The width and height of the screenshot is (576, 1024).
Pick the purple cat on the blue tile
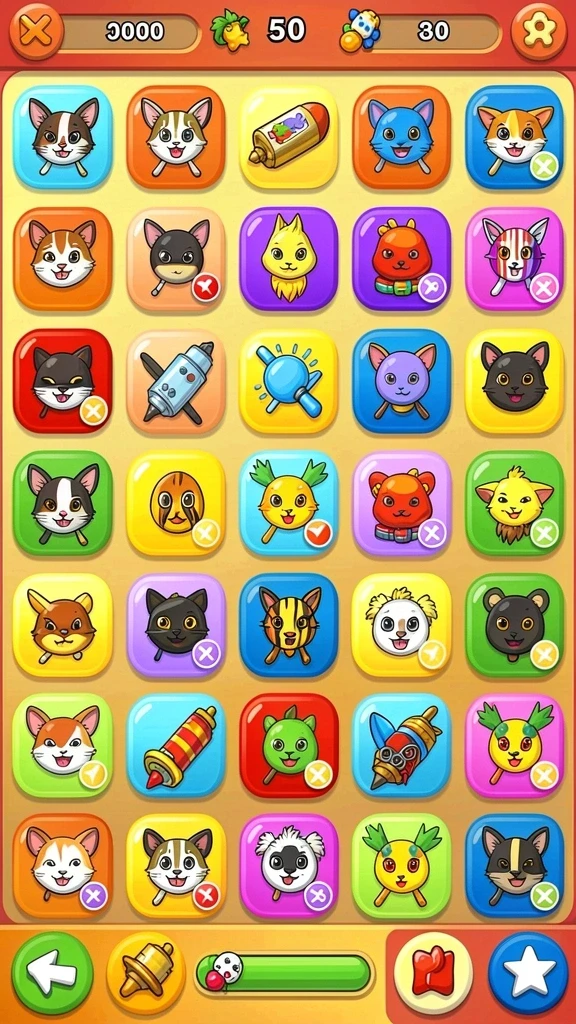(x=402, y=381)
